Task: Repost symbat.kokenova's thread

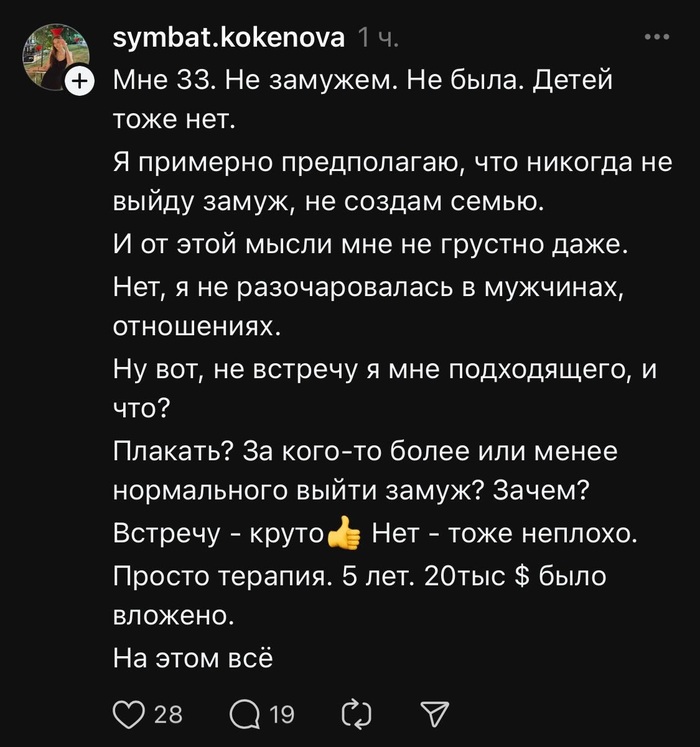Action: (356, 712)
